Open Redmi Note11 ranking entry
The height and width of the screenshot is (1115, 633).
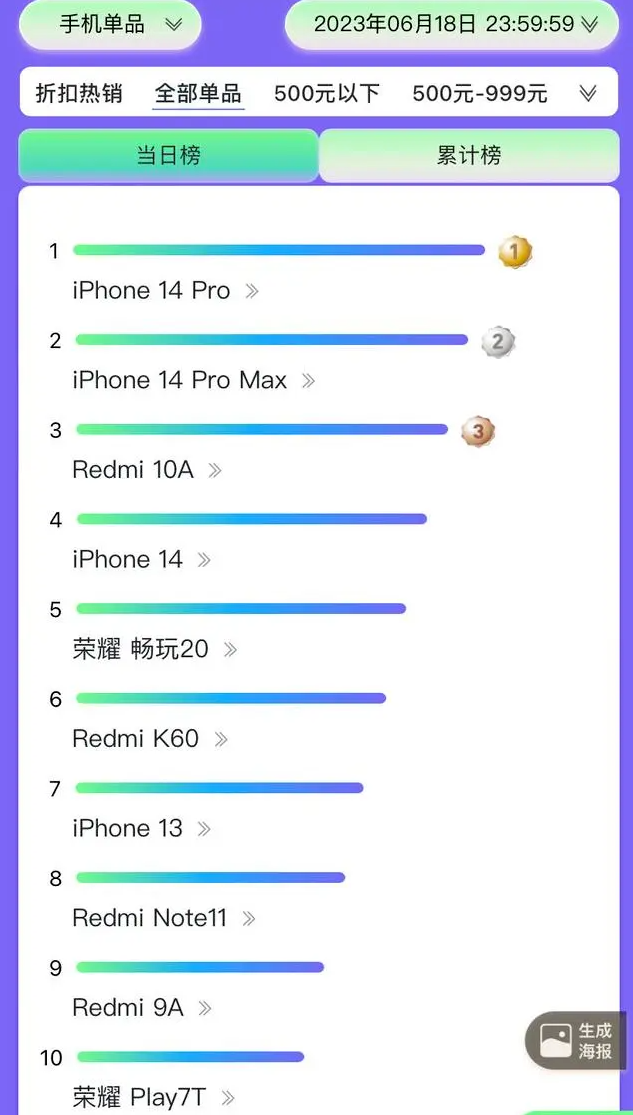click(164, 918)
